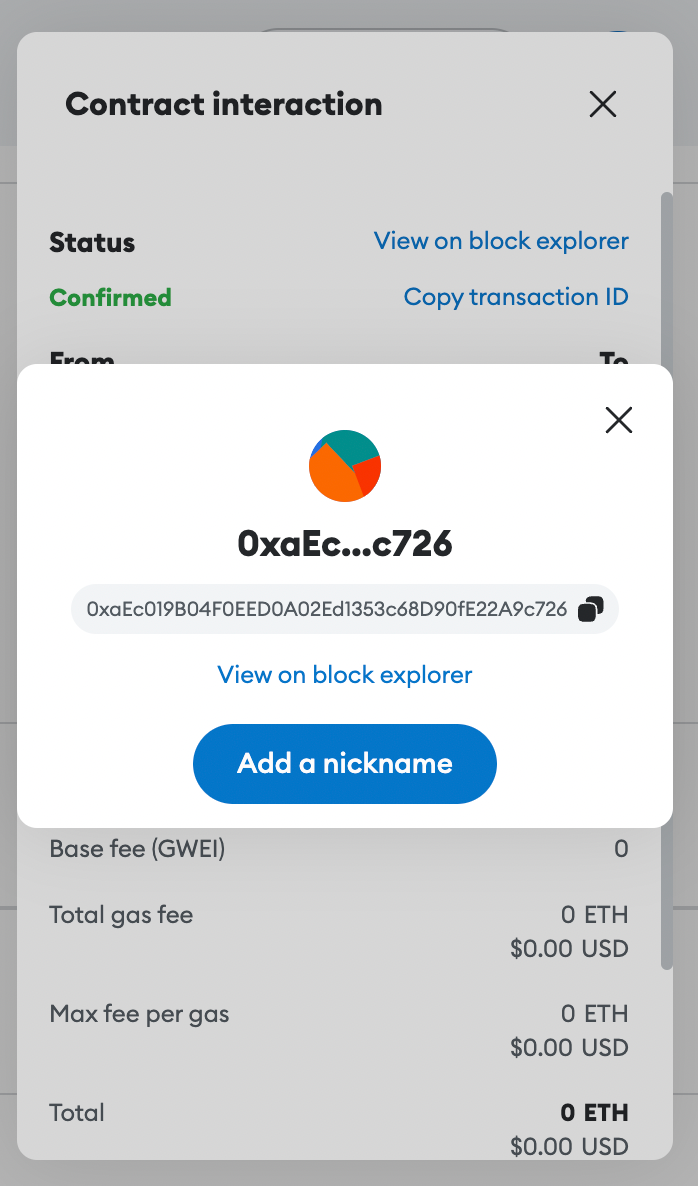This screenshot has height=1186, width=698.
Task: Copy transaction ID
Action: pos(515,297)
